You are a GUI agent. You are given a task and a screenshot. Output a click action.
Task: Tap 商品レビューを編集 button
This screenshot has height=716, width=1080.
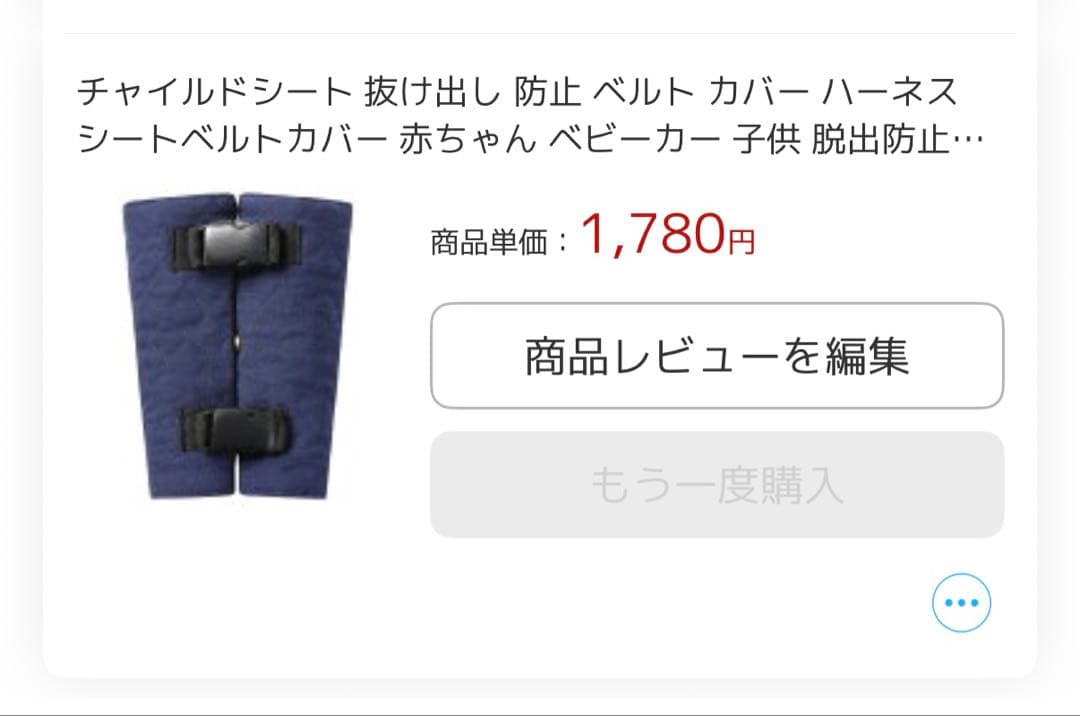point(717,356)
